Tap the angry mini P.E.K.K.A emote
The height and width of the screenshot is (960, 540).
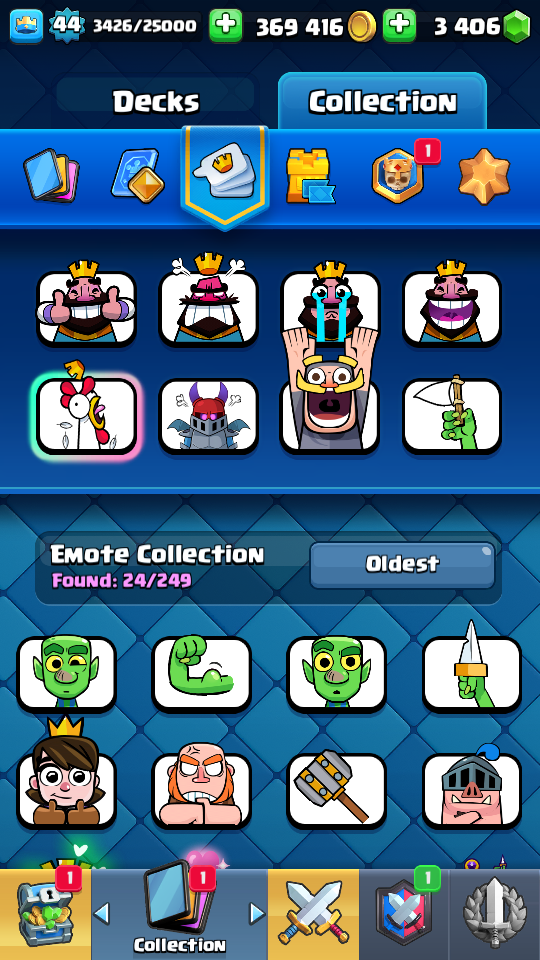point(208,416)
